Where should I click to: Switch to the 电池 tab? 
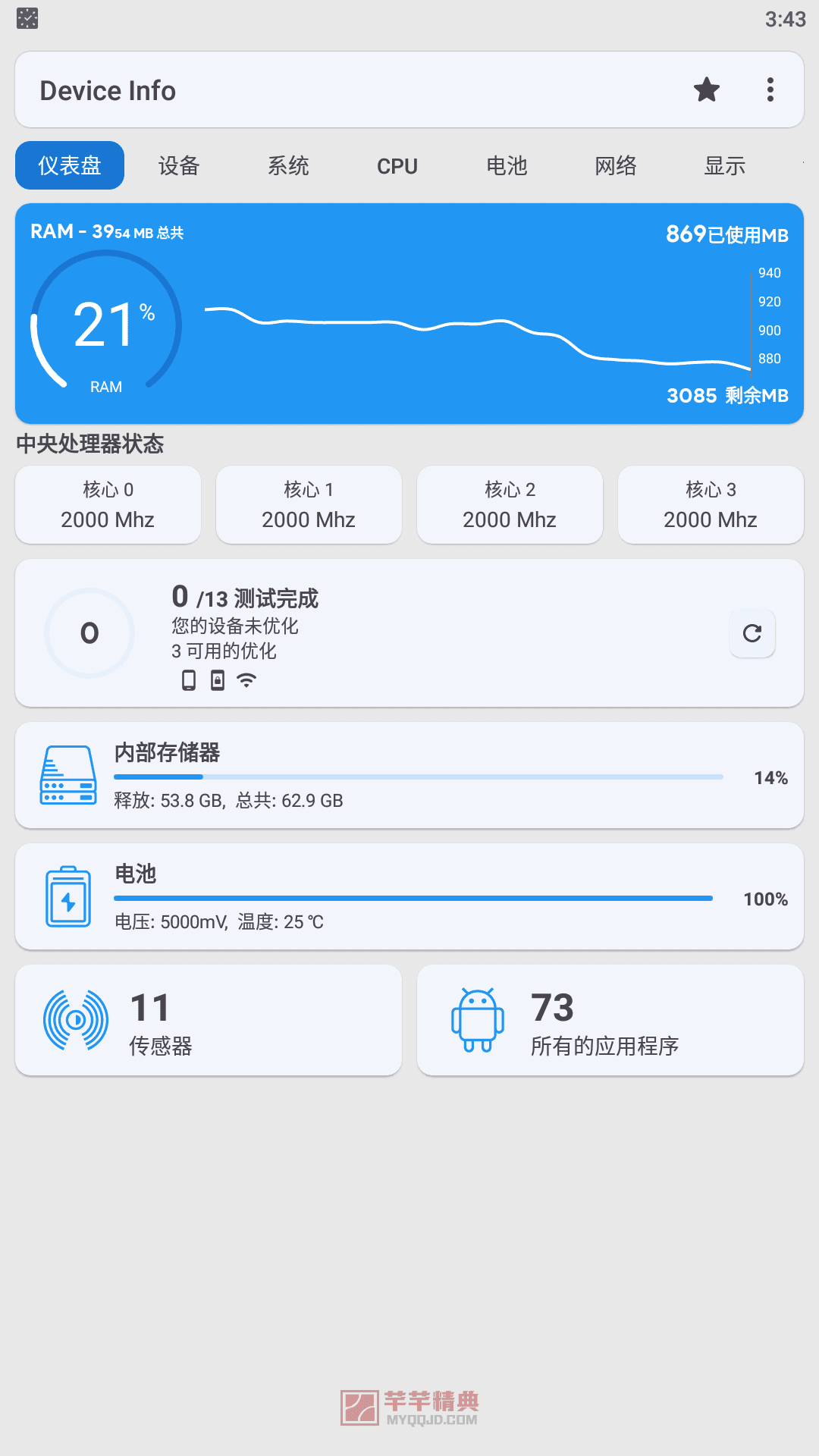point(507,165)
